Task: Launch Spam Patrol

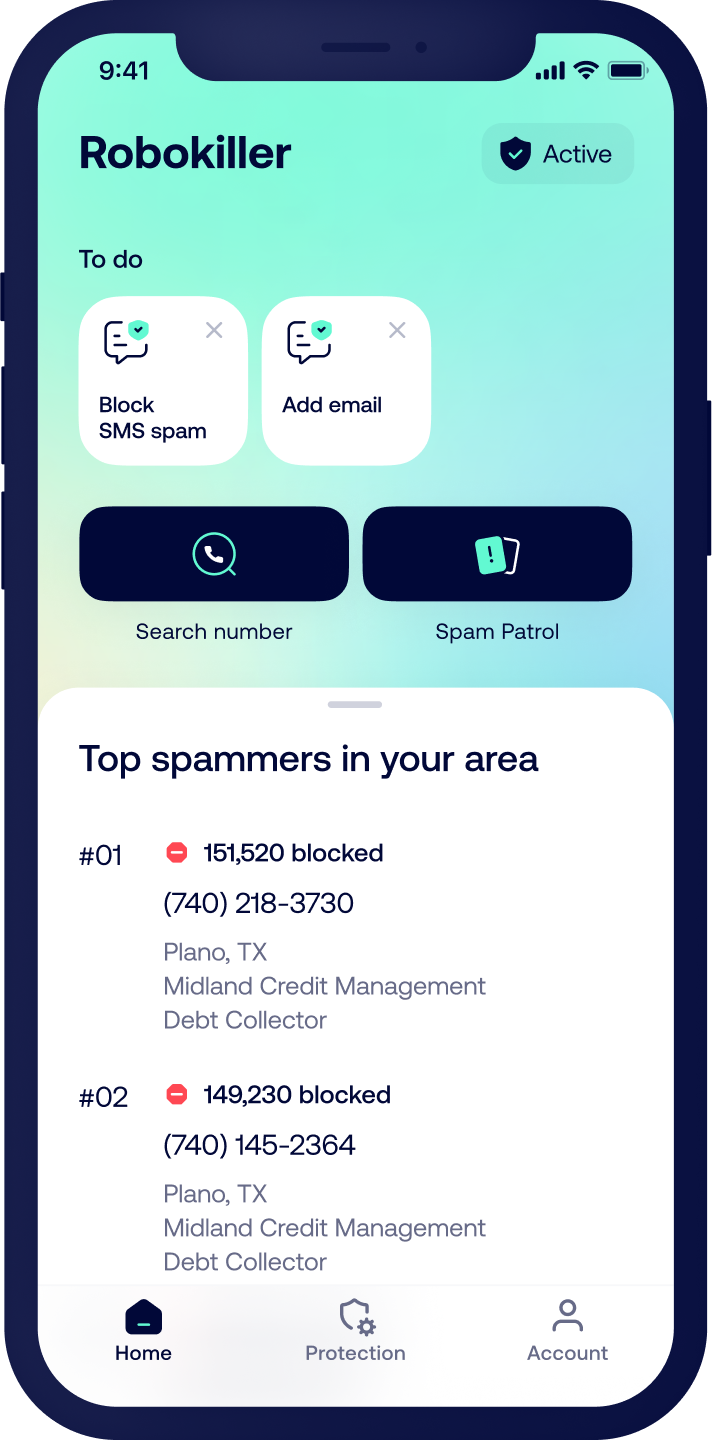Action: pos(497,554)
